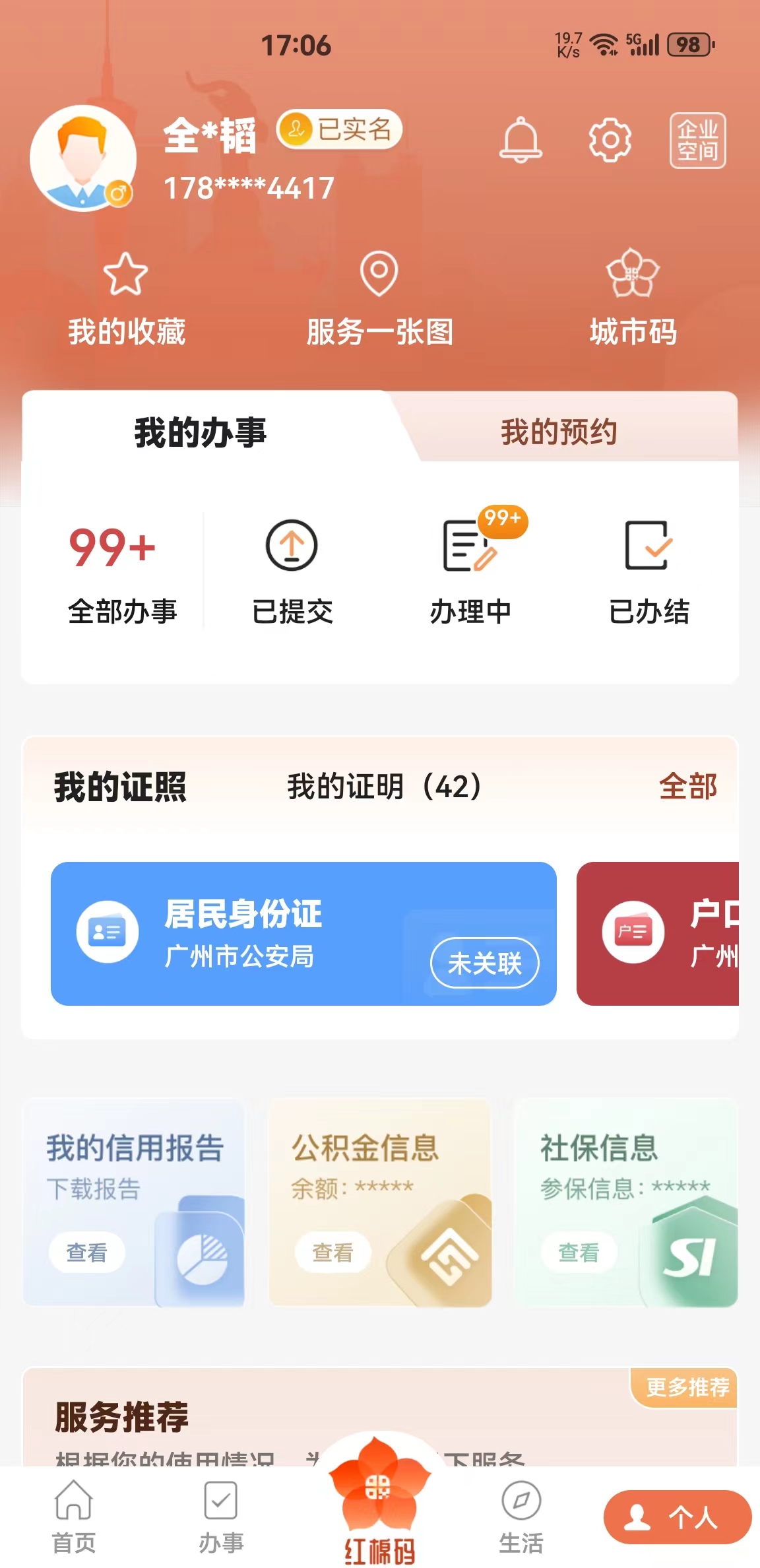Open 公积金信息 card
Image resolution: width=760 pixels, height=1568 pixels.
(x=380, y=1201)
